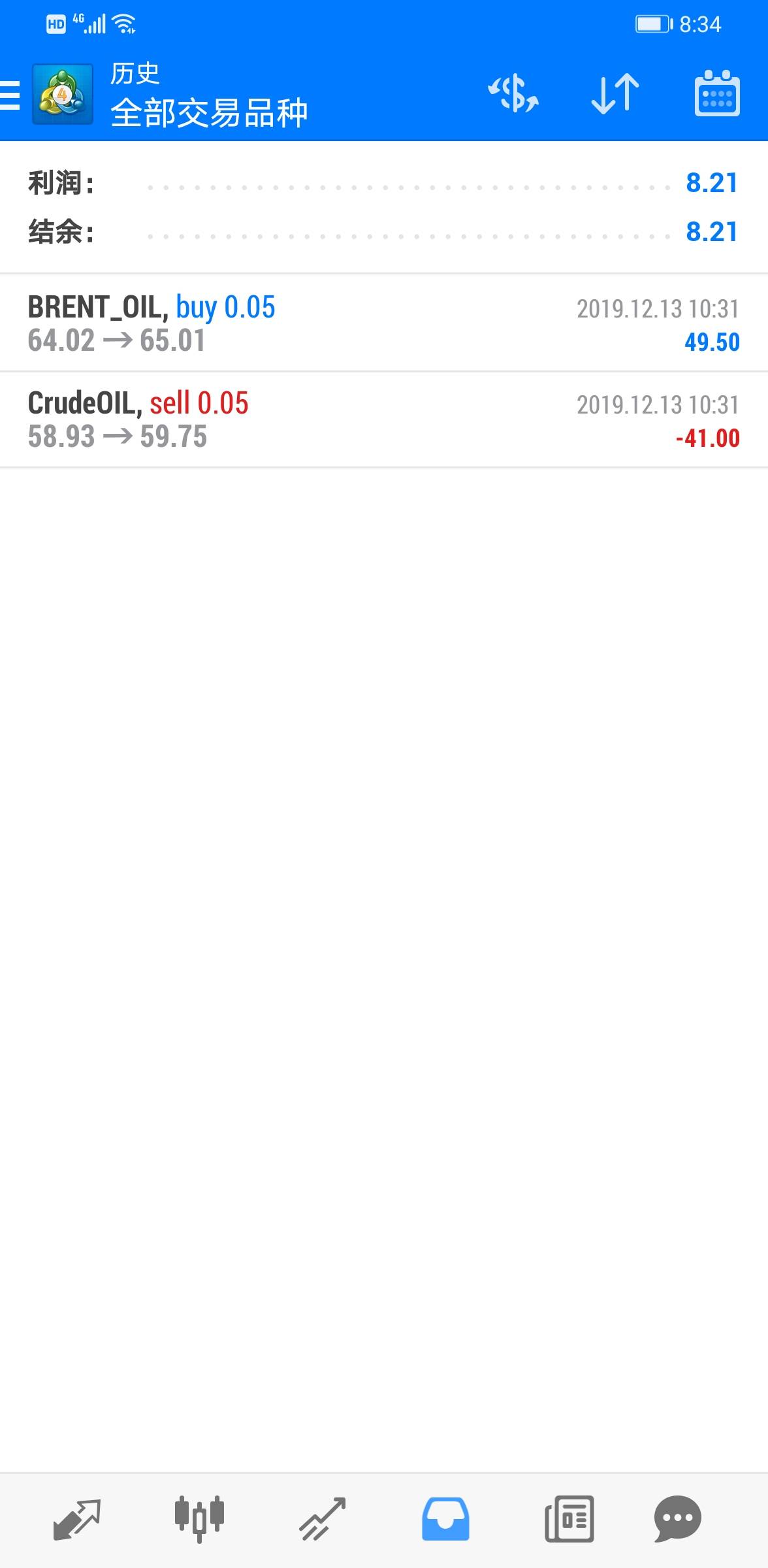
Task: Open the BRENT_OIL buy 0.05 trade
Action: click(x=384, y=323)
